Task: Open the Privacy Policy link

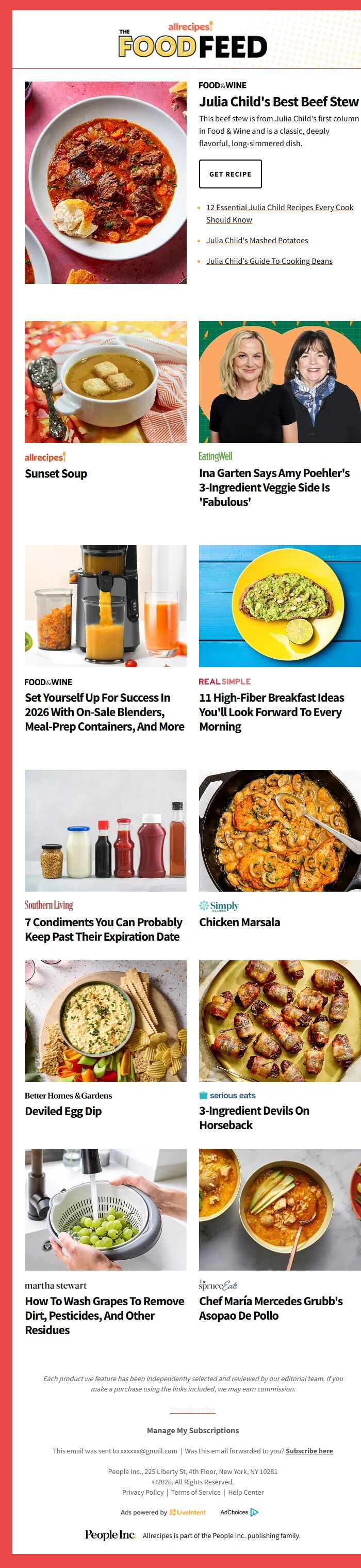Action: pos(143,1492)
